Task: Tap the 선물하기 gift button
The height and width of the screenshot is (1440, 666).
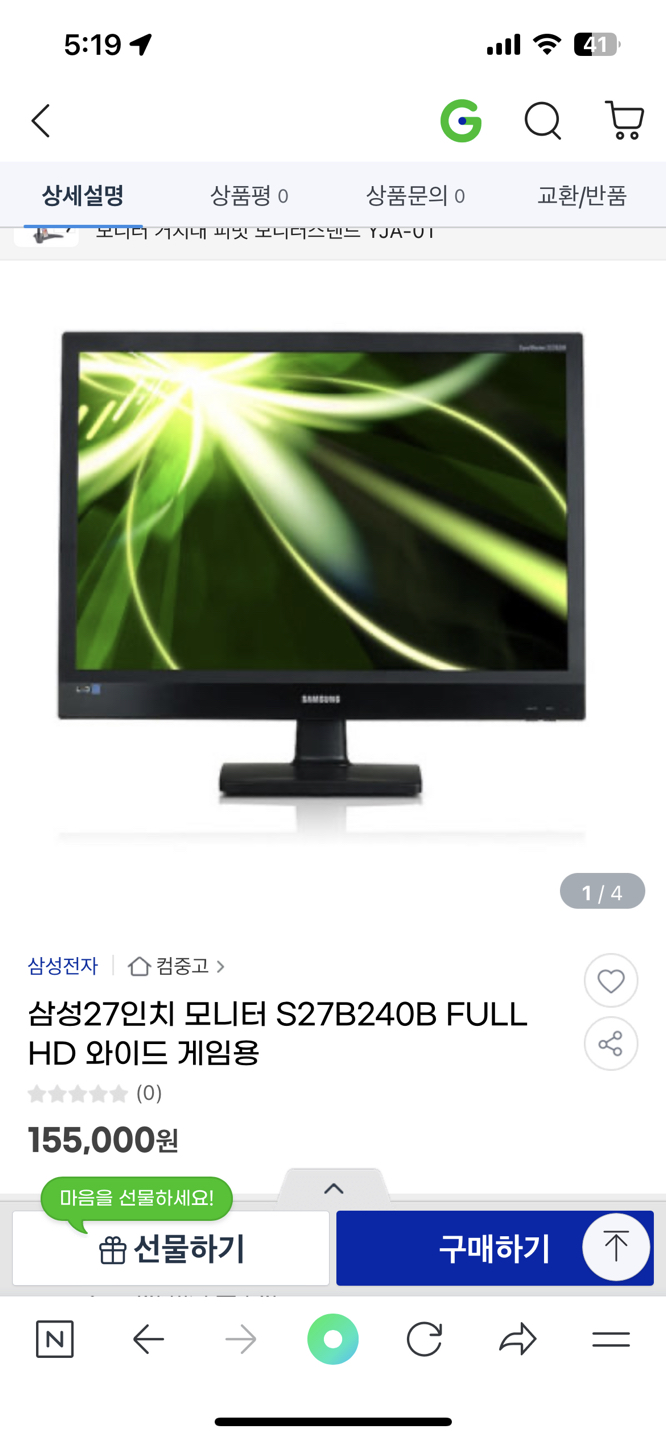Action: point(171,1249)
